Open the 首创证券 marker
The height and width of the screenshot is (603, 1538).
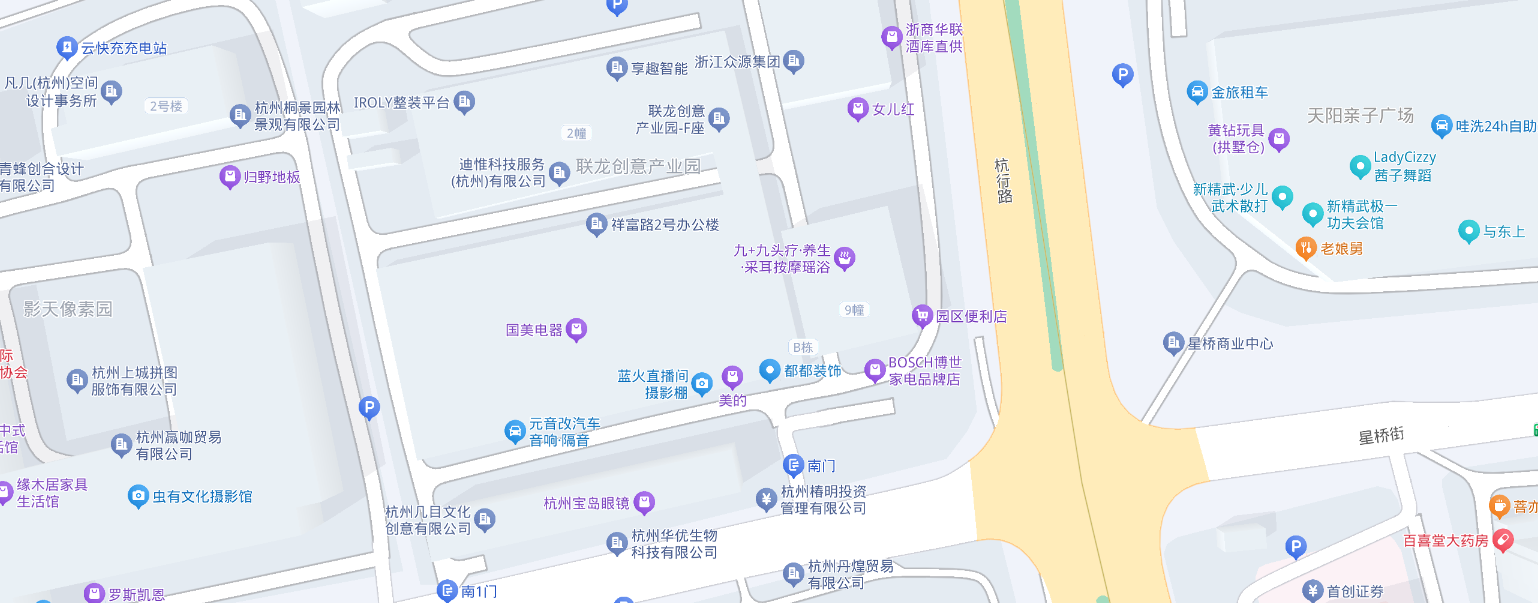tap(1313, 591)
